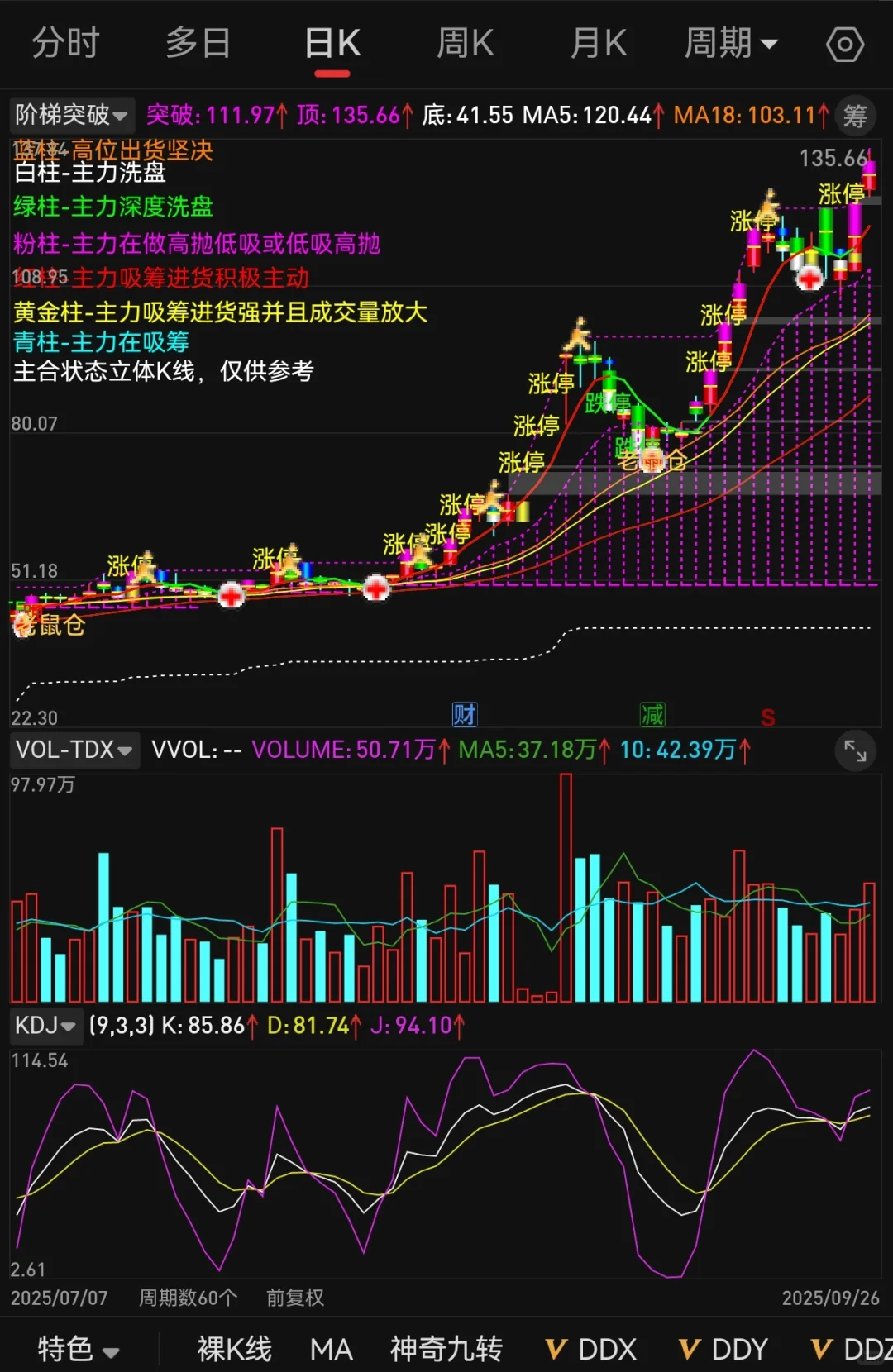Select the DDX indicator
893x1372 pixels.
591,1349
